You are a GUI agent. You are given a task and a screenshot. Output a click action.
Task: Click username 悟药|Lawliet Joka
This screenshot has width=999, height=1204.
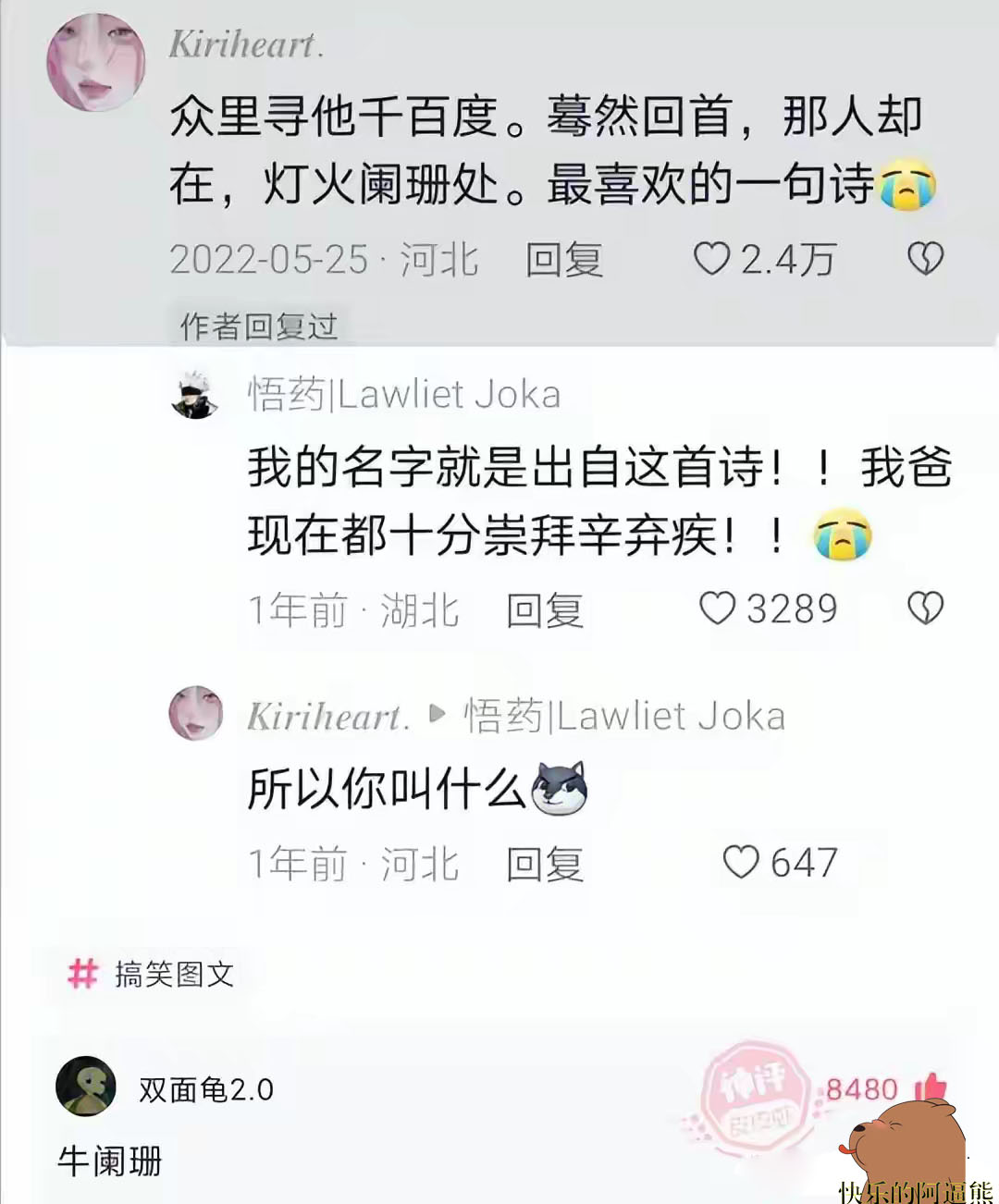tap(404, 393)
